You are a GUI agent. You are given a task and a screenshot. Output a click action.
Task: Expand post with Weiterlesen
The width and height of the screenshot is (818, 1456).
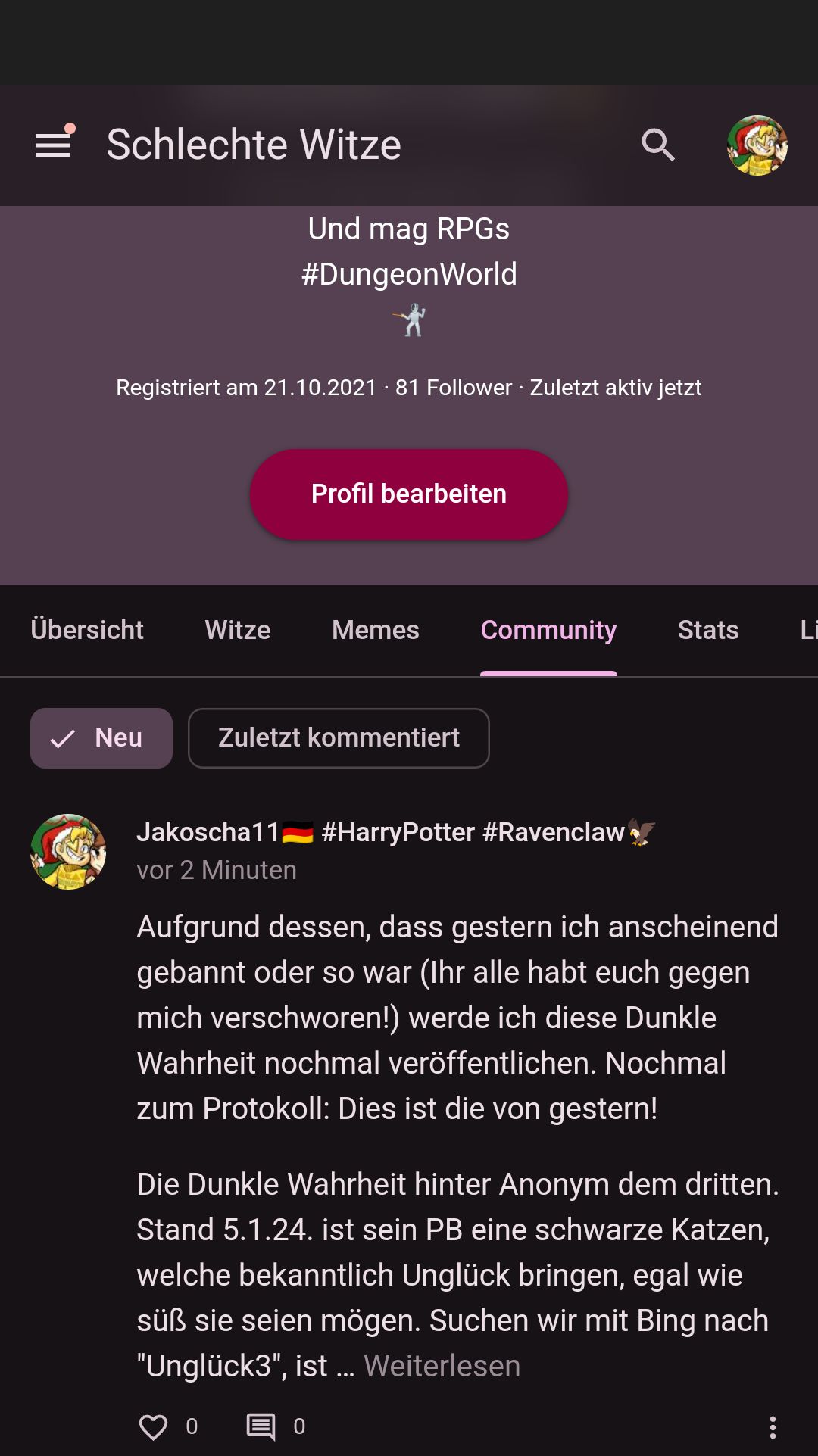(442, 1366)
